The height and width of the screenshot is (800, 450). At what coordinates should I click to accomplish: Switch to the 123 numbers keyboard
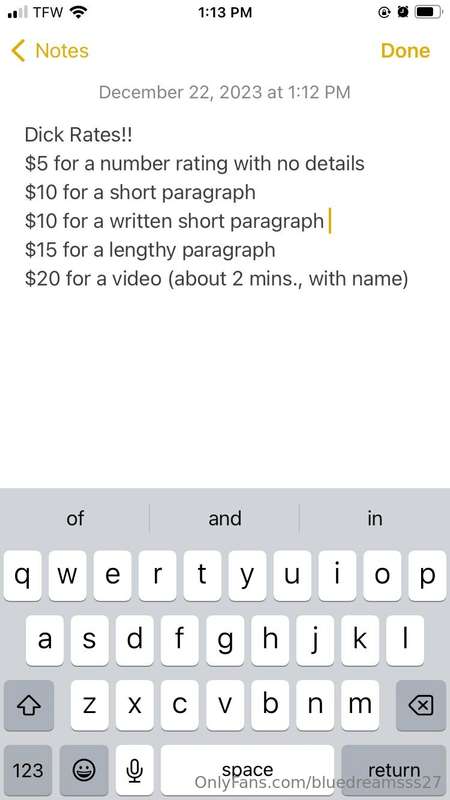[29, 770]
